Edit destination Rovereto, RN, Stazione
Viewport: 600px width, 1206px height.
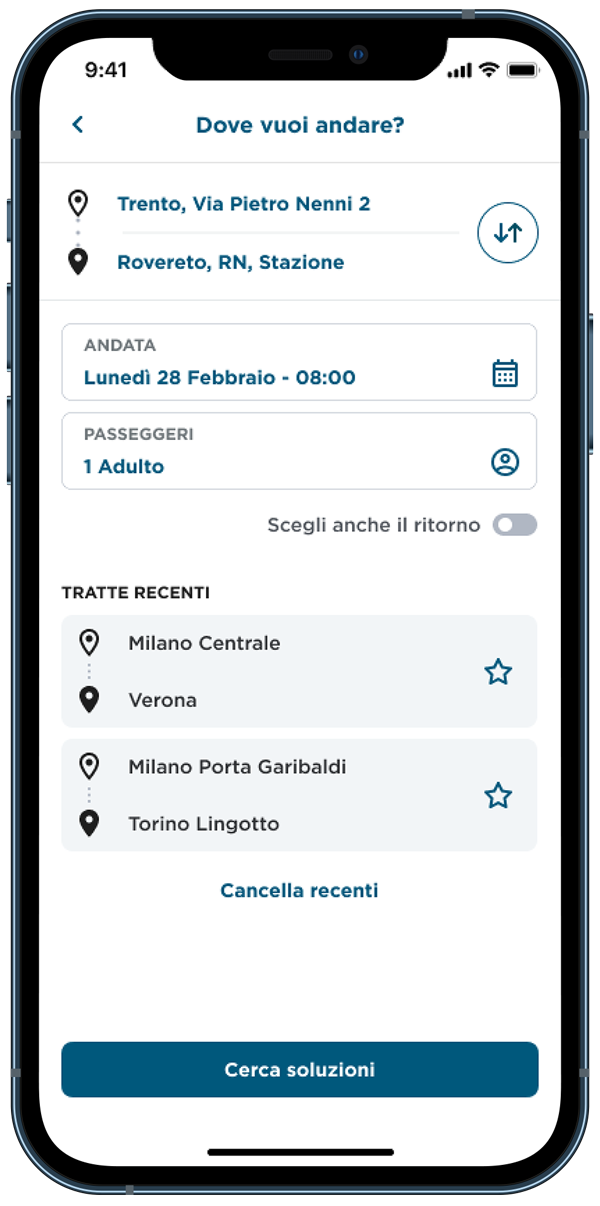coord(231,262)
